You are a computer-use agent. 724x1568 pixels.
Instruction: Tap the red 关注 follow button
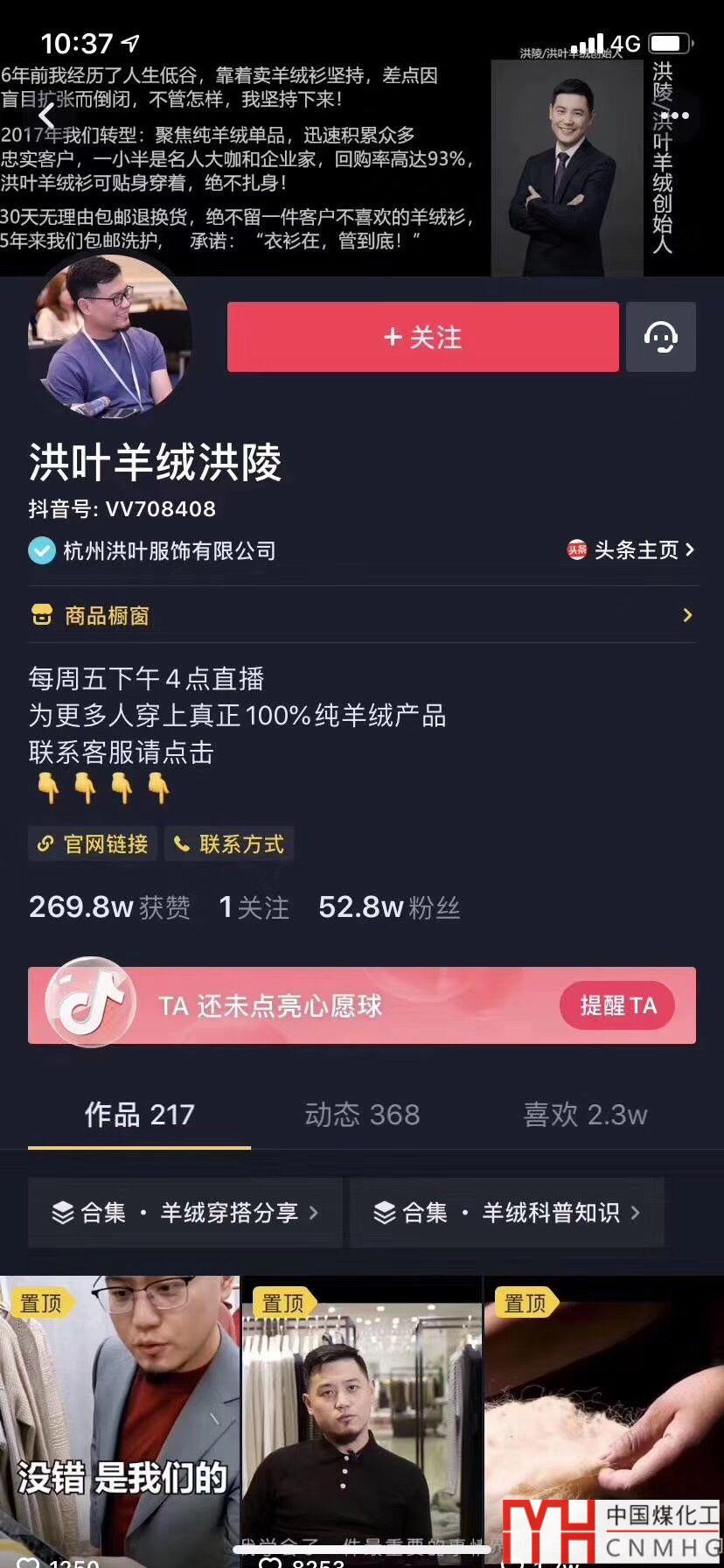pos(422,337)
